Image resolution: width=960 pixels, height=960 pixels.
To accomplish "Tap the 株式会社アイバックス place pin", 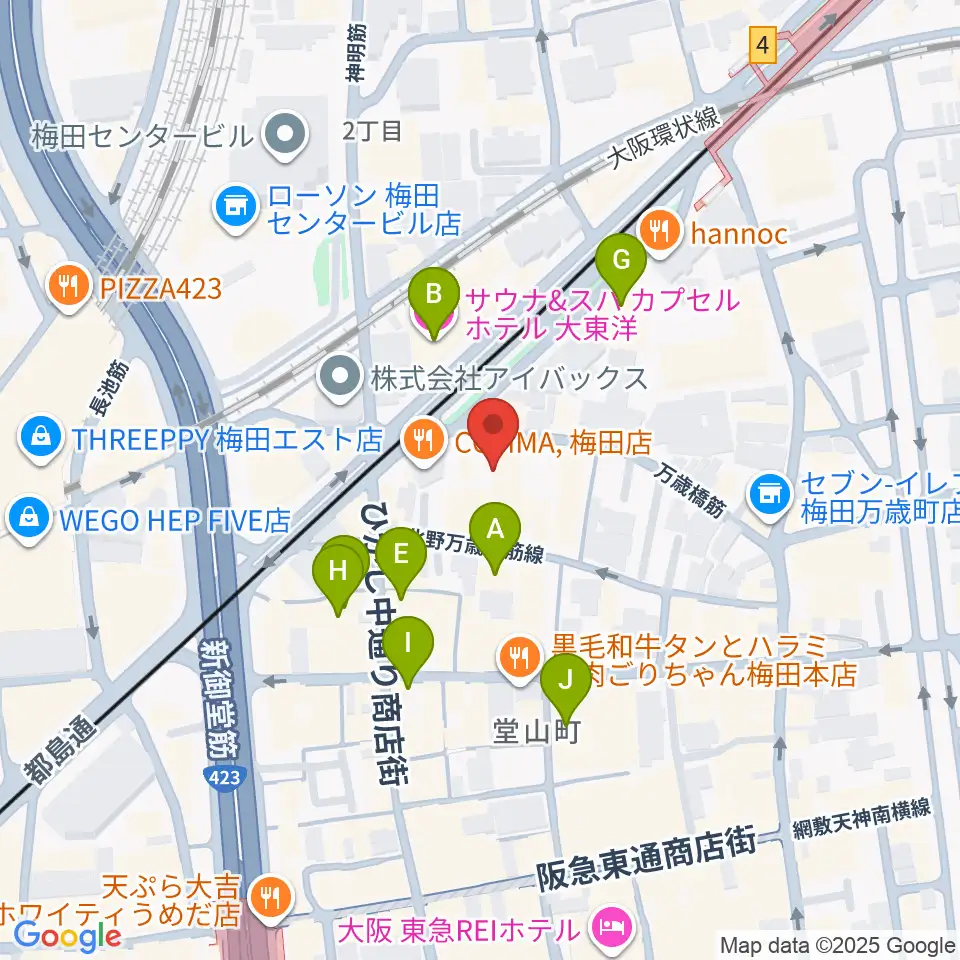I will click(340, 378).
